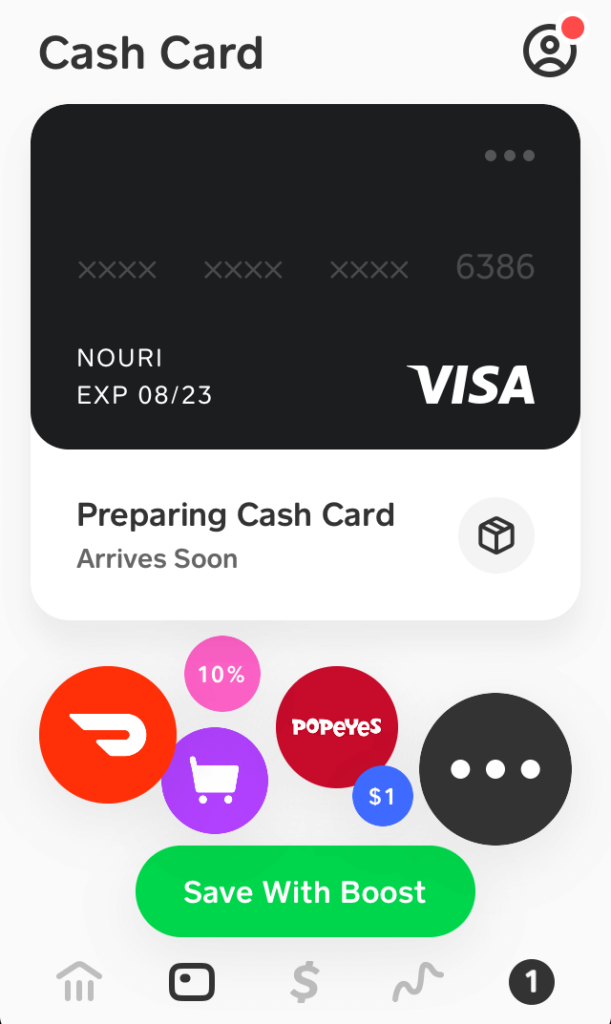Open the activity tab showing 1 notification
The height and width of the screenshot is (1024, 611).
tap(531, 982)
